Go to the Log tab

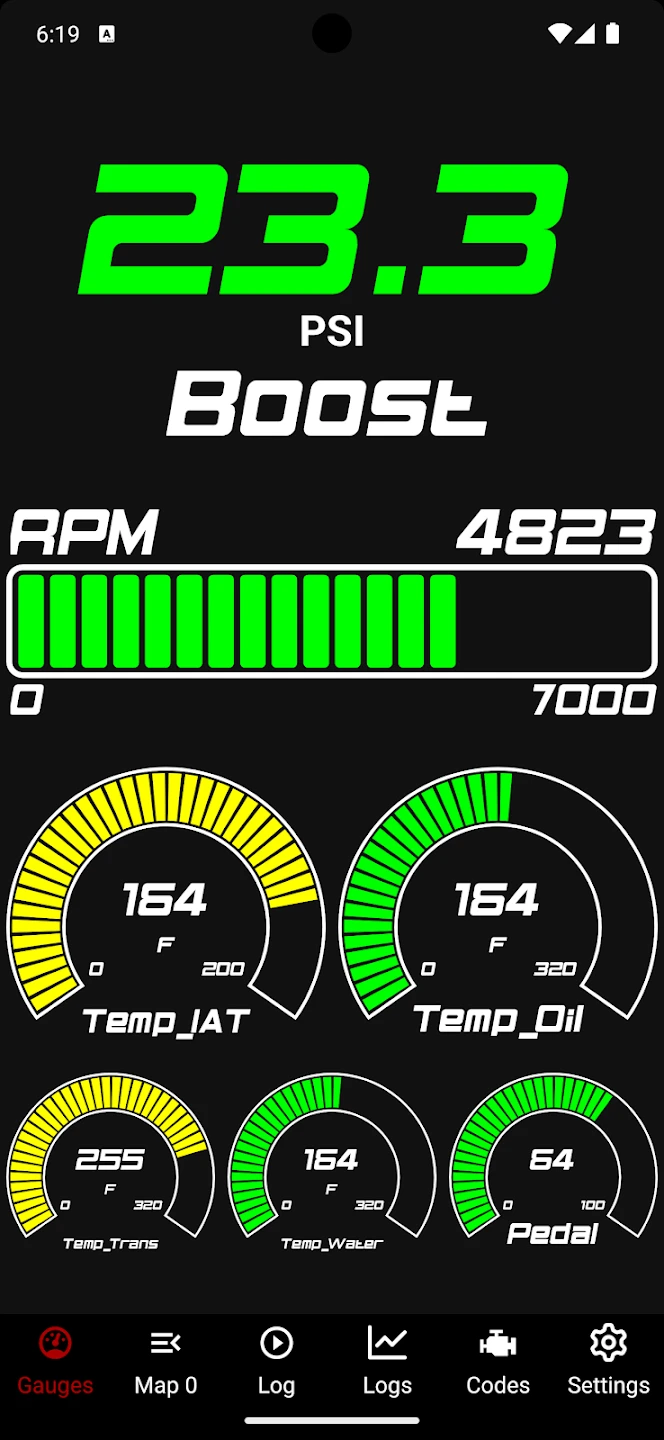(276, 1361)
